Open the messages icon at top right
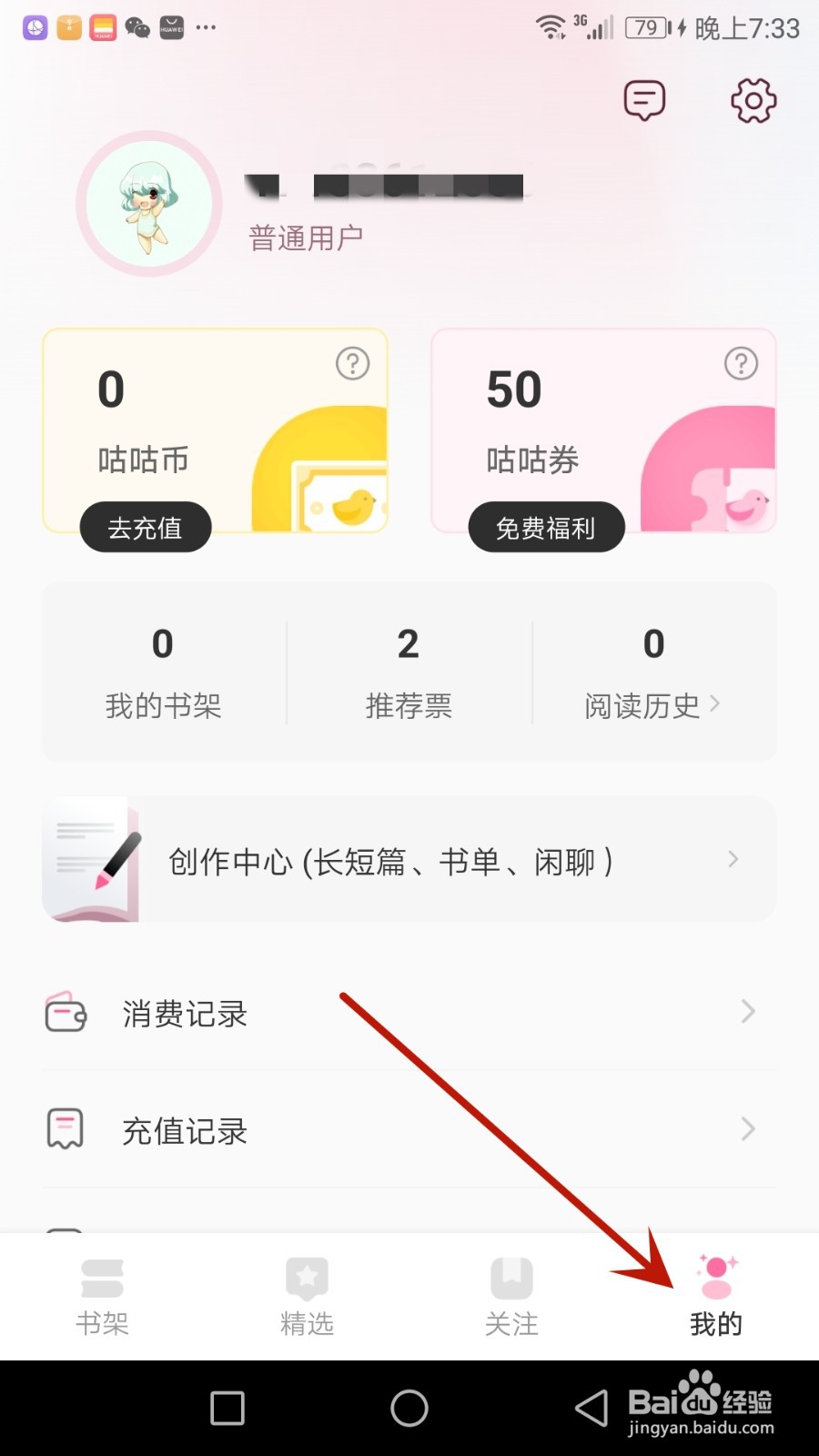The image size is (819, 1456). [x=643, y=101]
